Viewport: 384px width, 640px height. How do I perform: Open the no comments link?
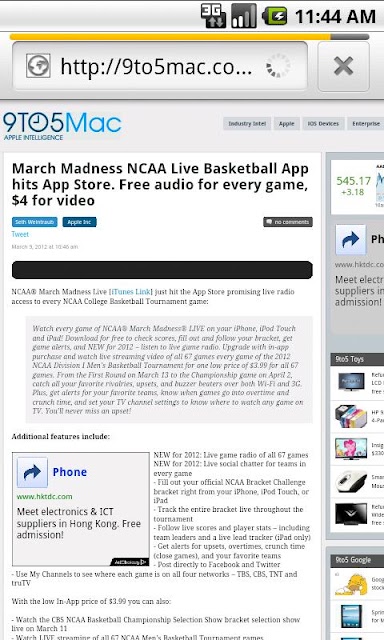click(x=288, y=222)
